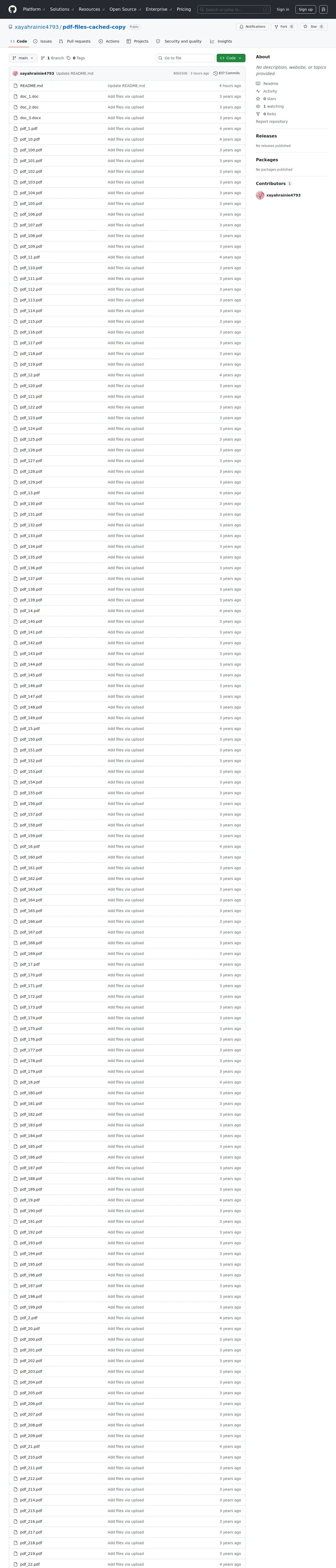Tap Sign in at the top
This screenshot has width=336, height=1568.
[x=283, y=9]
